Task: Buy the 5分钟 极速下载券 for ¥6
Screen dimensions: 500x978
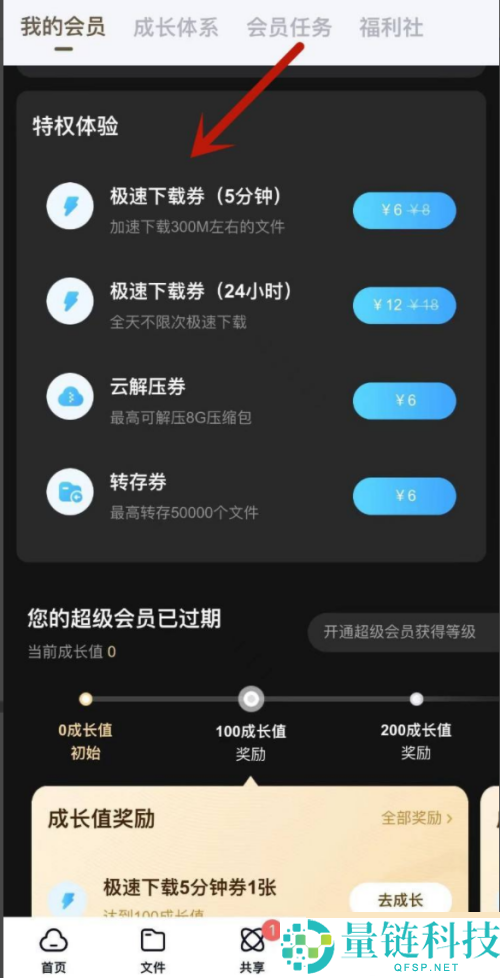Action: (x=405, y=210)
